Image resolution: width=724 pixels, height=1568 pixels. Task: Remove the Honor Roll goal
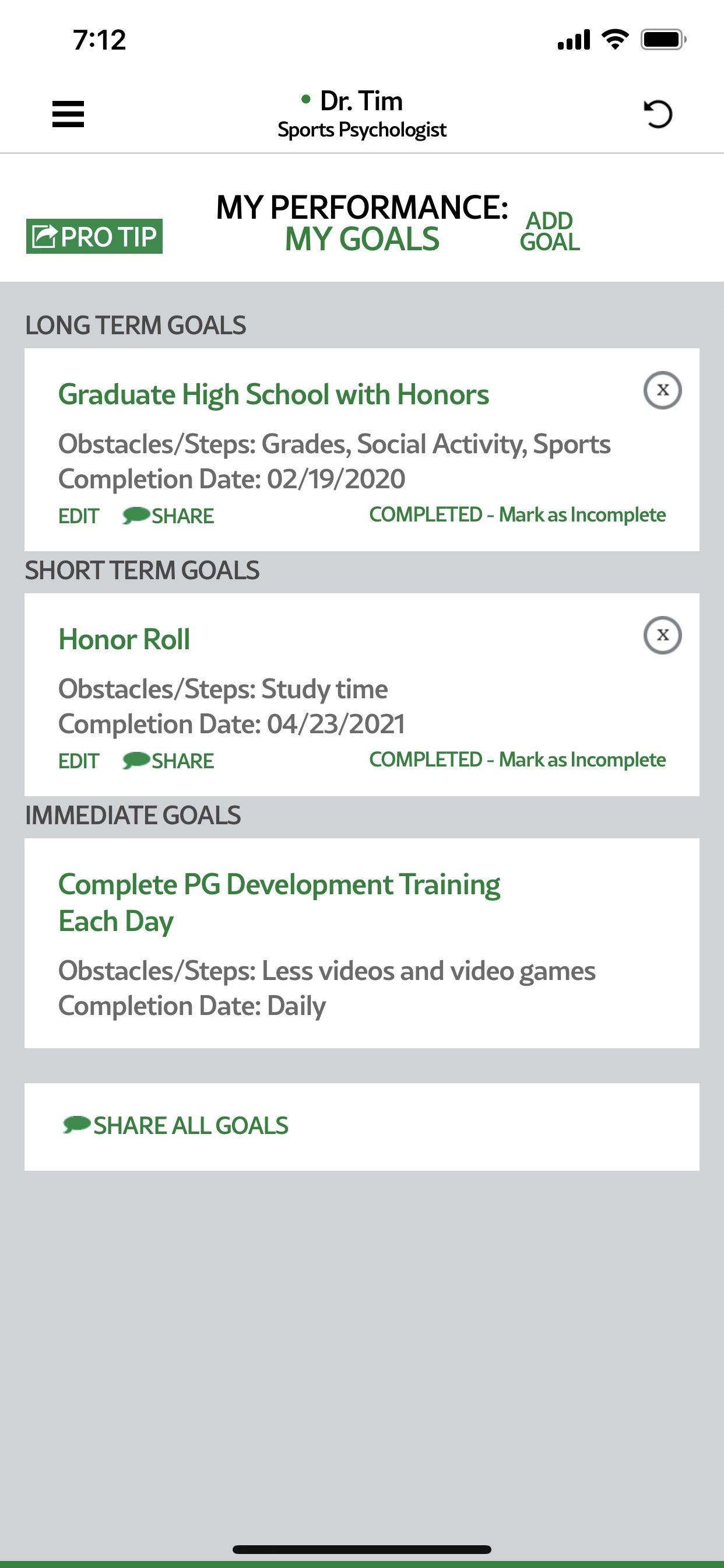[662, 635]
